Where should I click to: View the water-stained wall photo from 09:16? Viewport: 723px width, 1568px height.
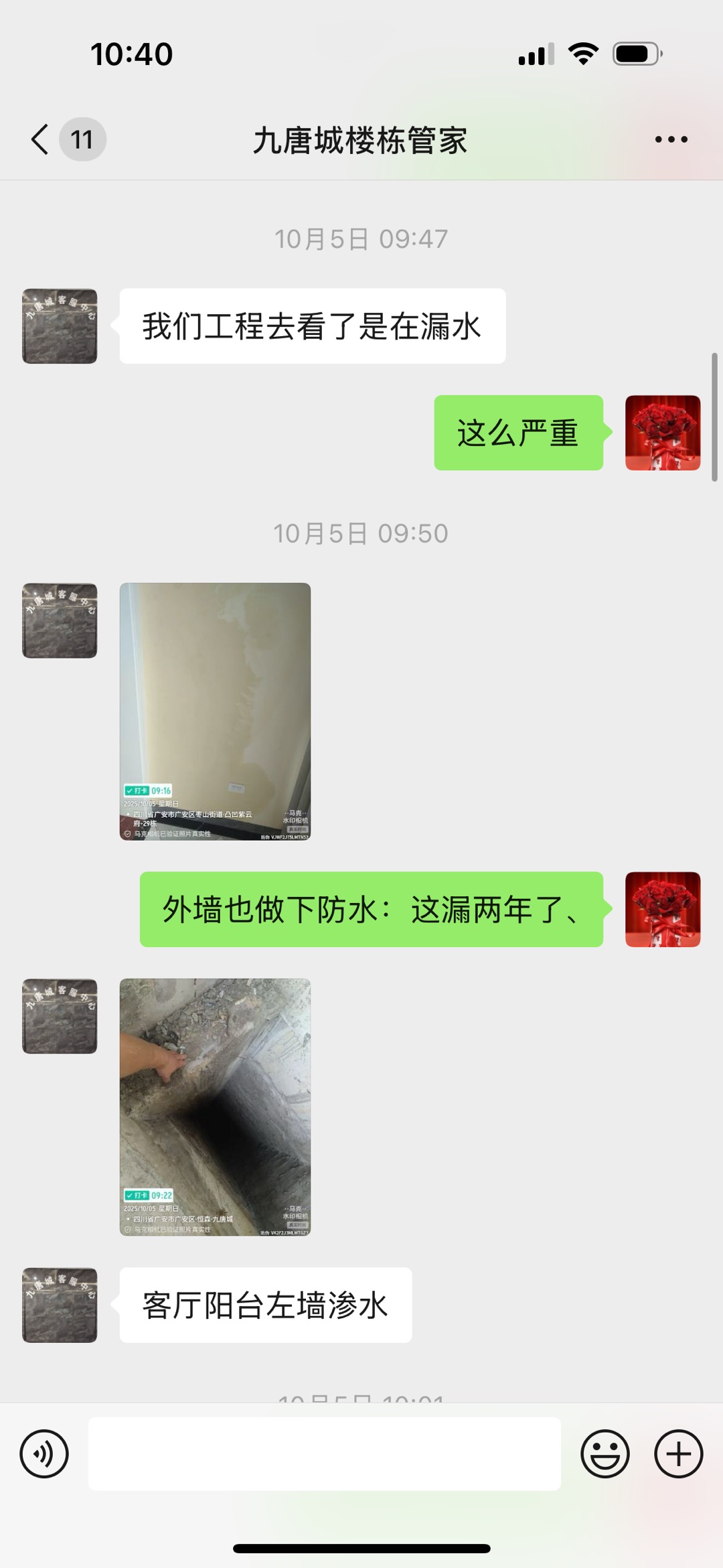pos(215,711)
